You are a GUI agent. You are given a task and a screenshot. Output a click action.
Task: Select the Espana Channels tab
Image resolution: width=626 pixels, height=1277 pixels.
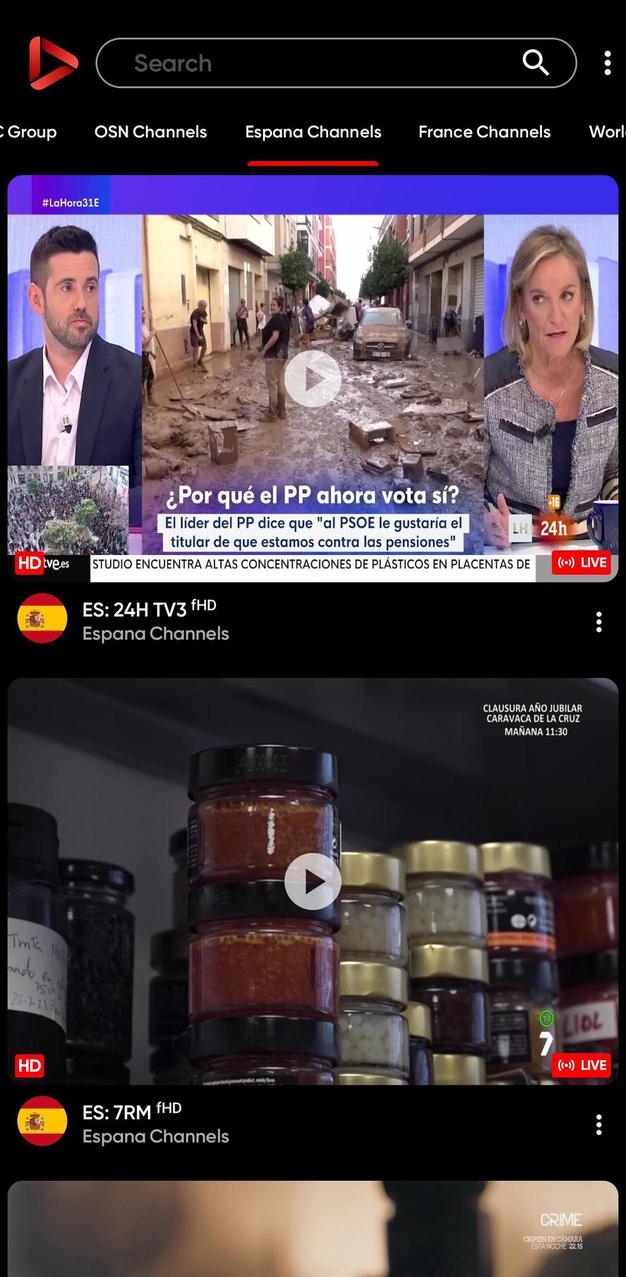tap(313, 132)
